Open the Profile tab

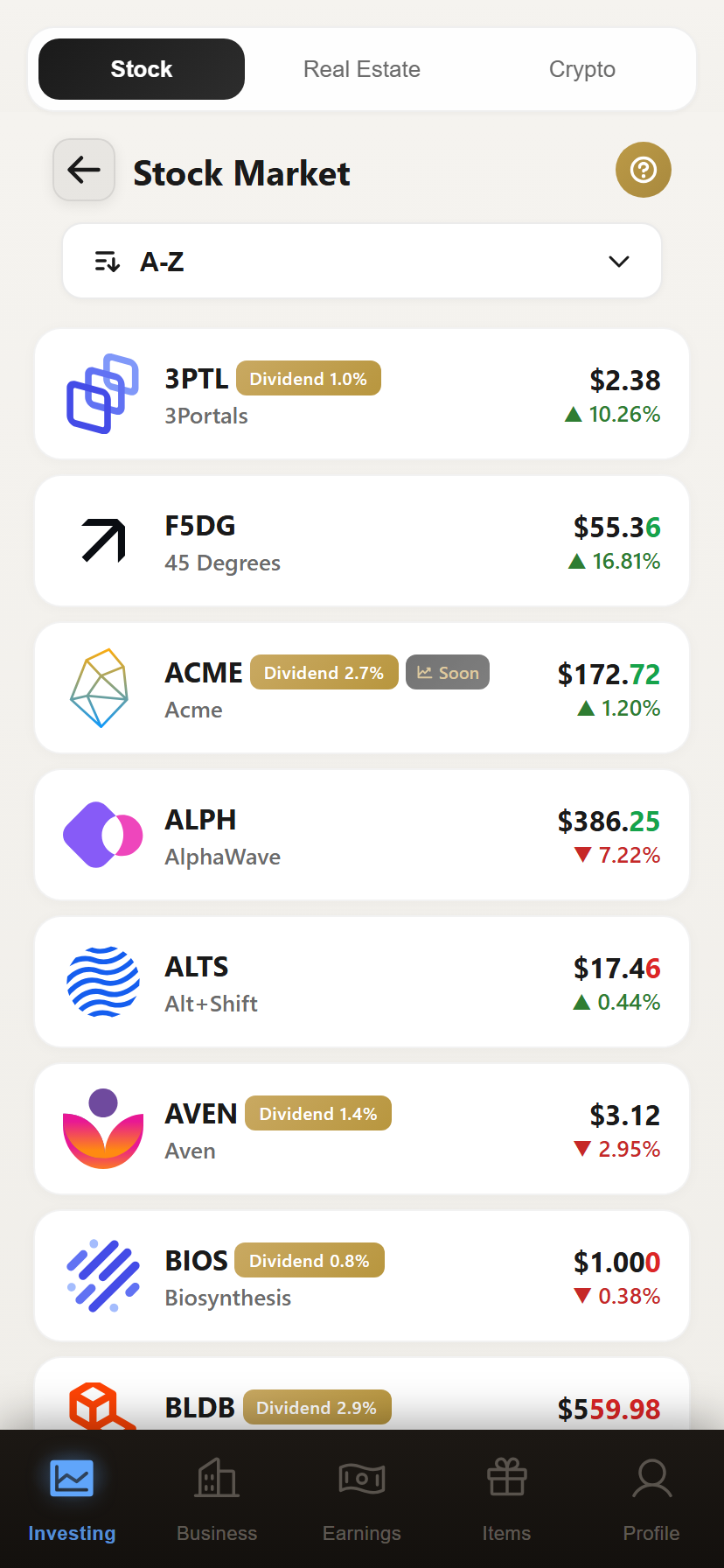coord(651,1500)
